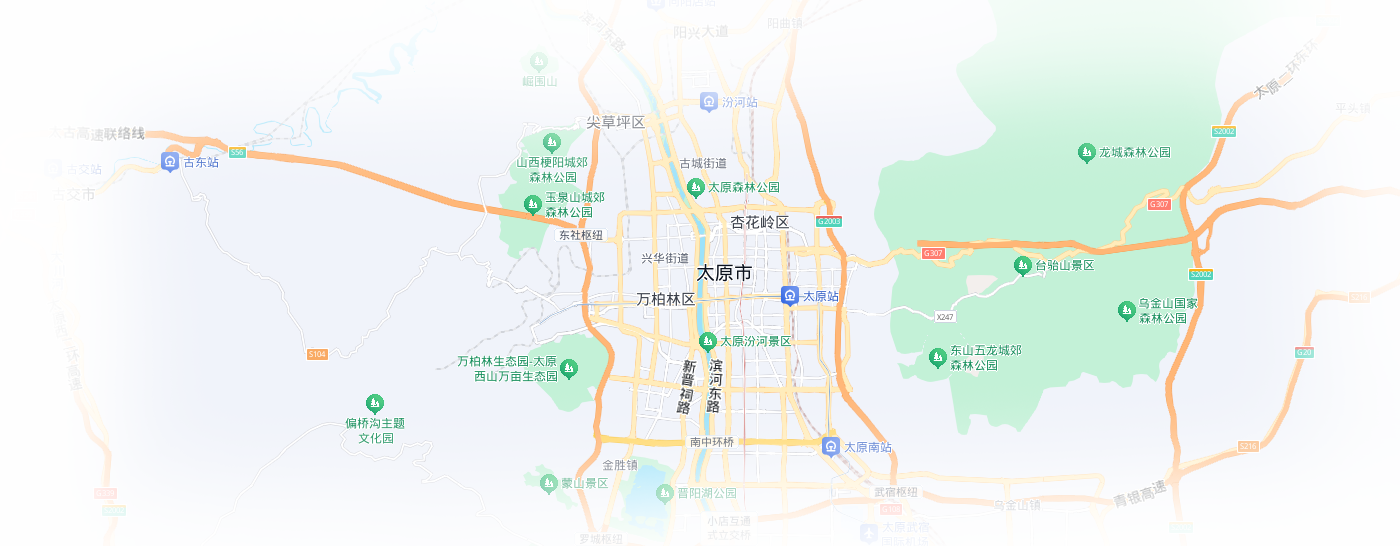Tap the 乌金山国家森林公园 marker
Screen dimensions: 1400x546
coord(1126,310)
